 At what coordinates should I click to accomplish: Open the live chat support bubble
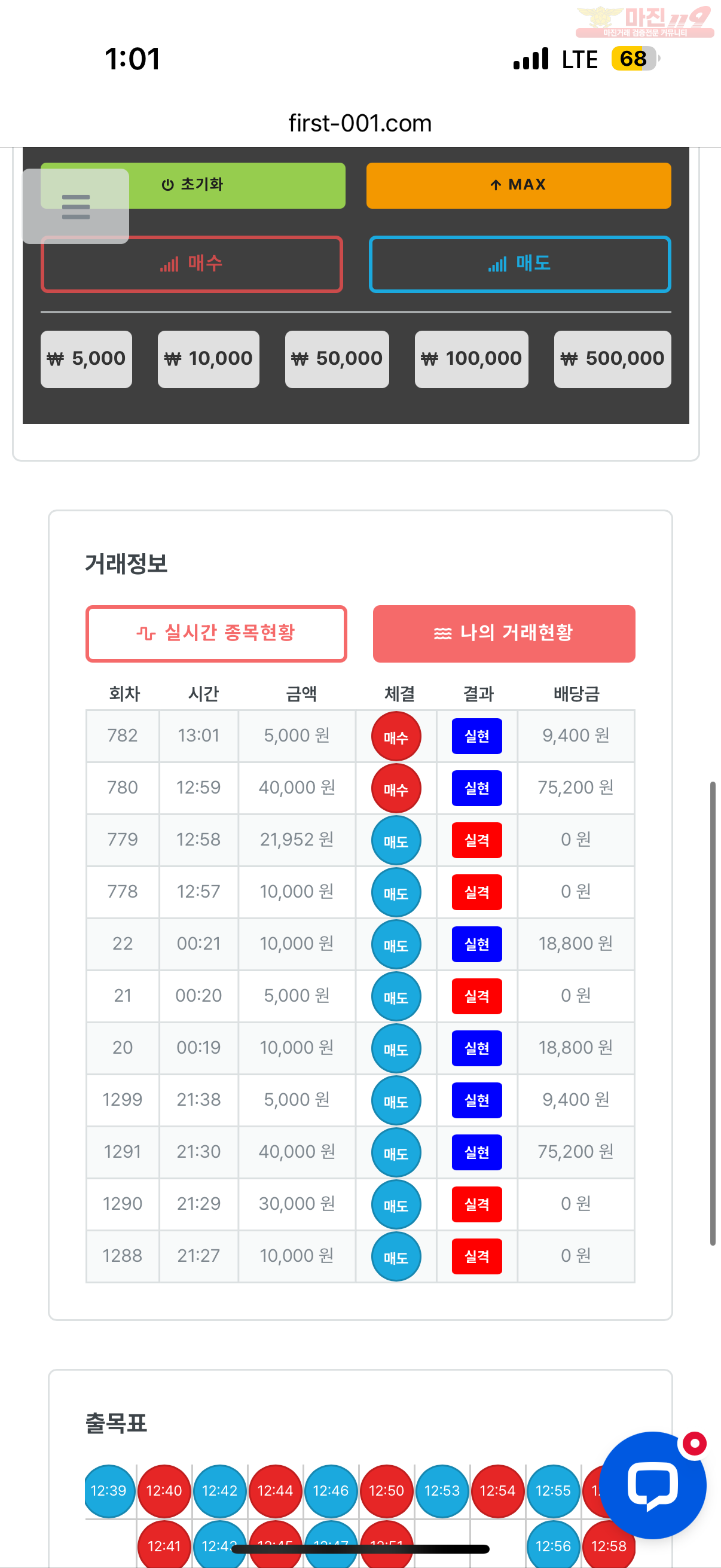point(652,1485)
